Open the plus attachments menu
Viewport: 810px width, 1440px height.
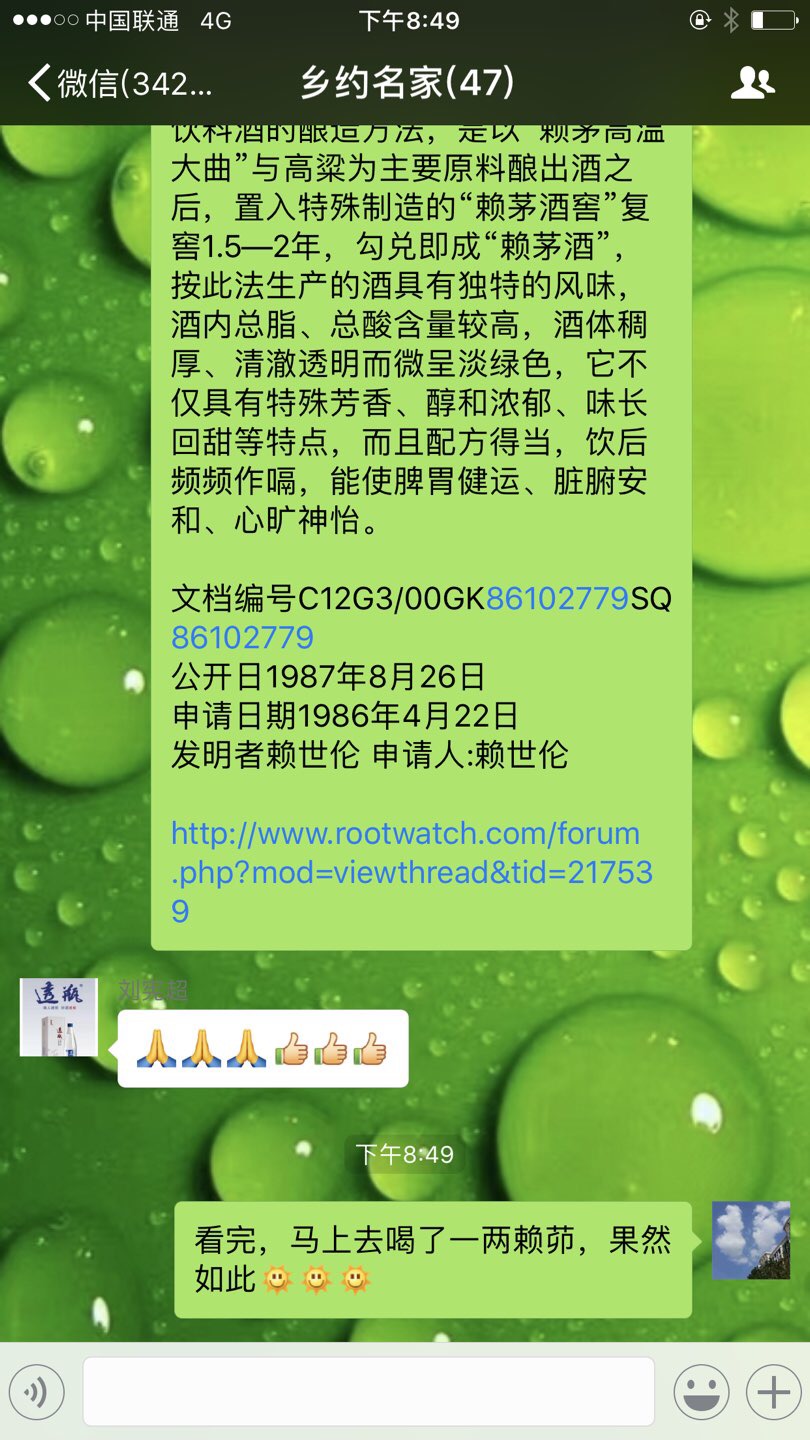[x=773, y=1391]
